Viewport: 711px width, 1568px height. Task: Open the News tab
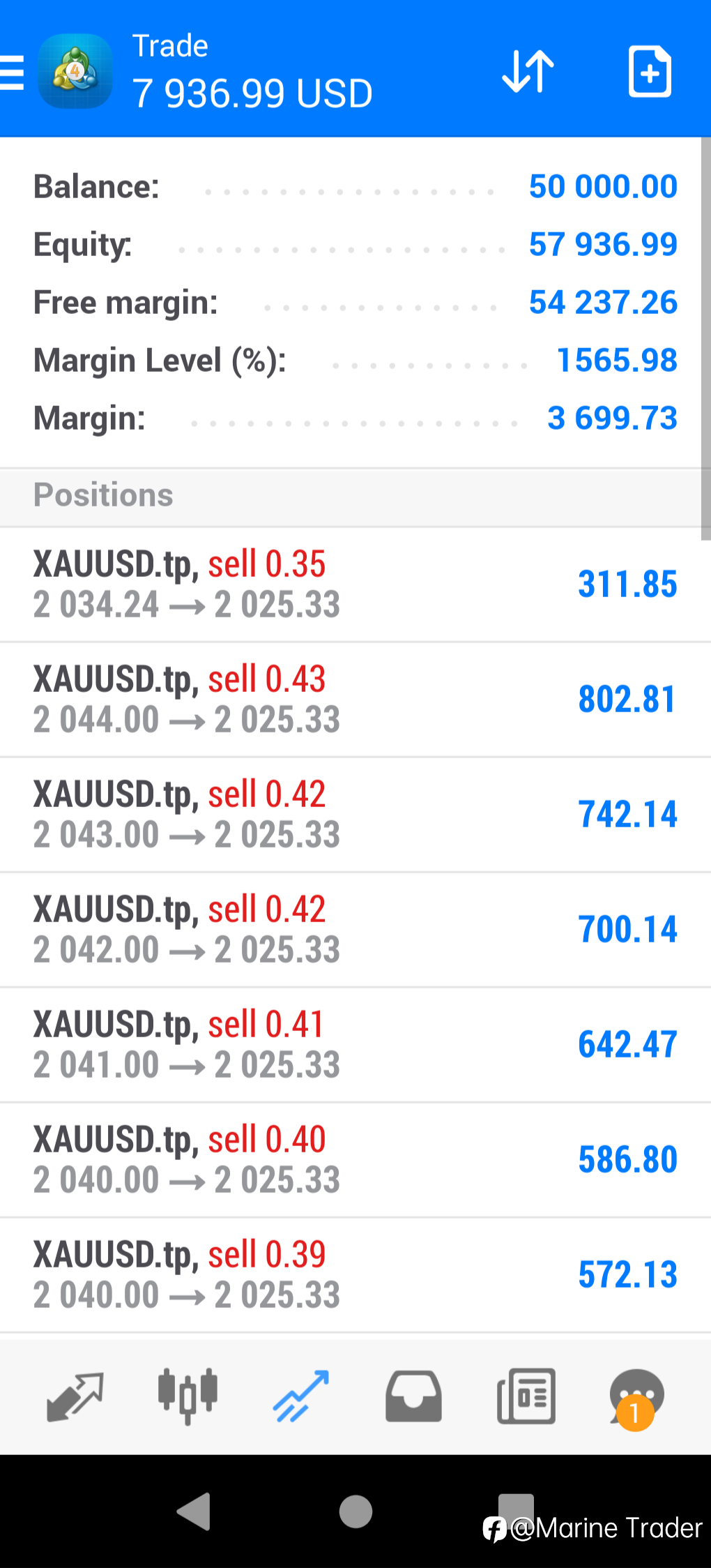526,1396
